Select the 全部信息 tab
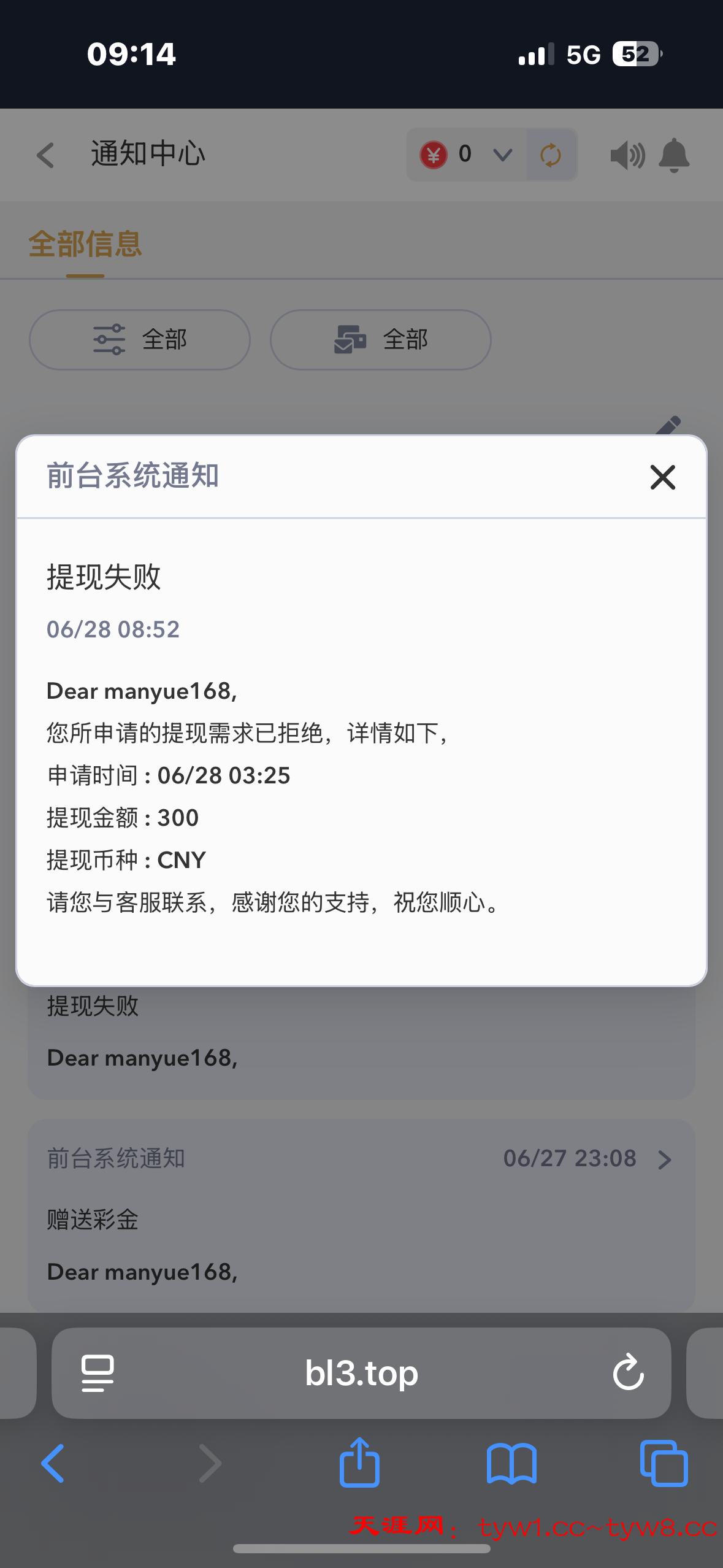This screenshot has width=723, height=1568. 85,244
